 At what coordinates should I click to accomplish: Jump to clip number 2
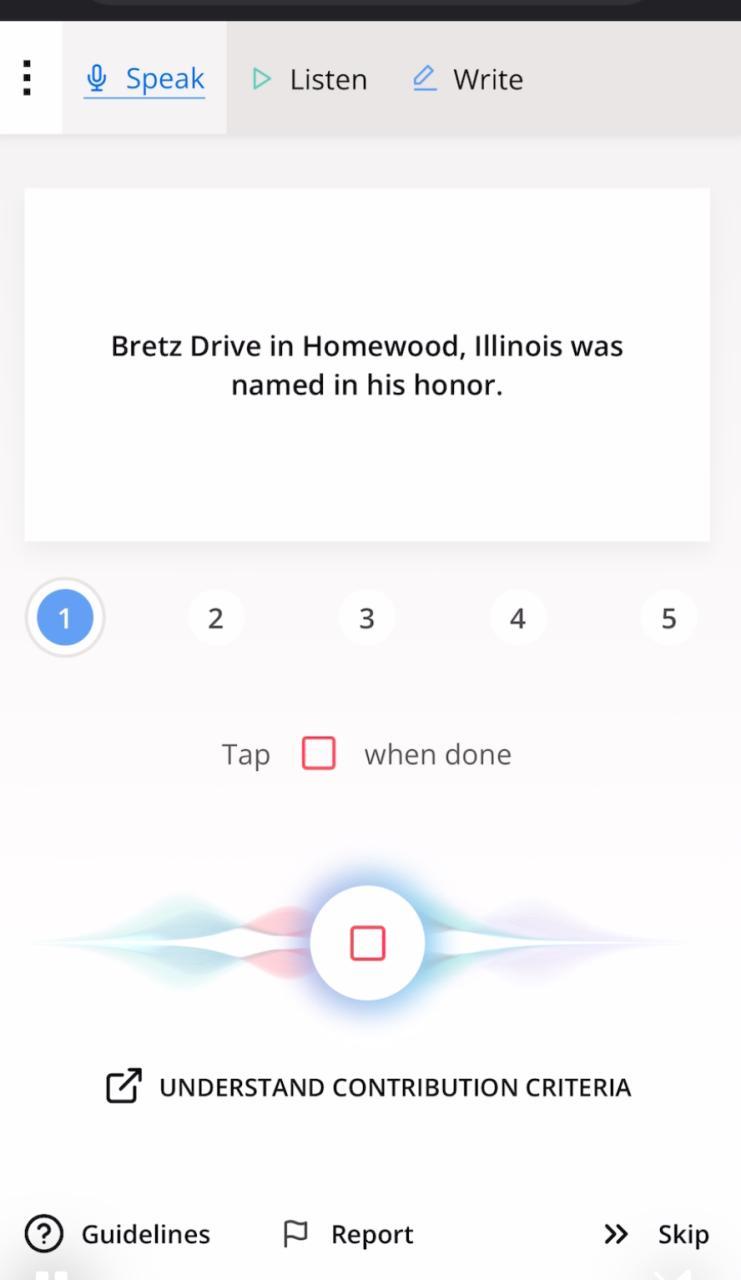tap(215, 618)
